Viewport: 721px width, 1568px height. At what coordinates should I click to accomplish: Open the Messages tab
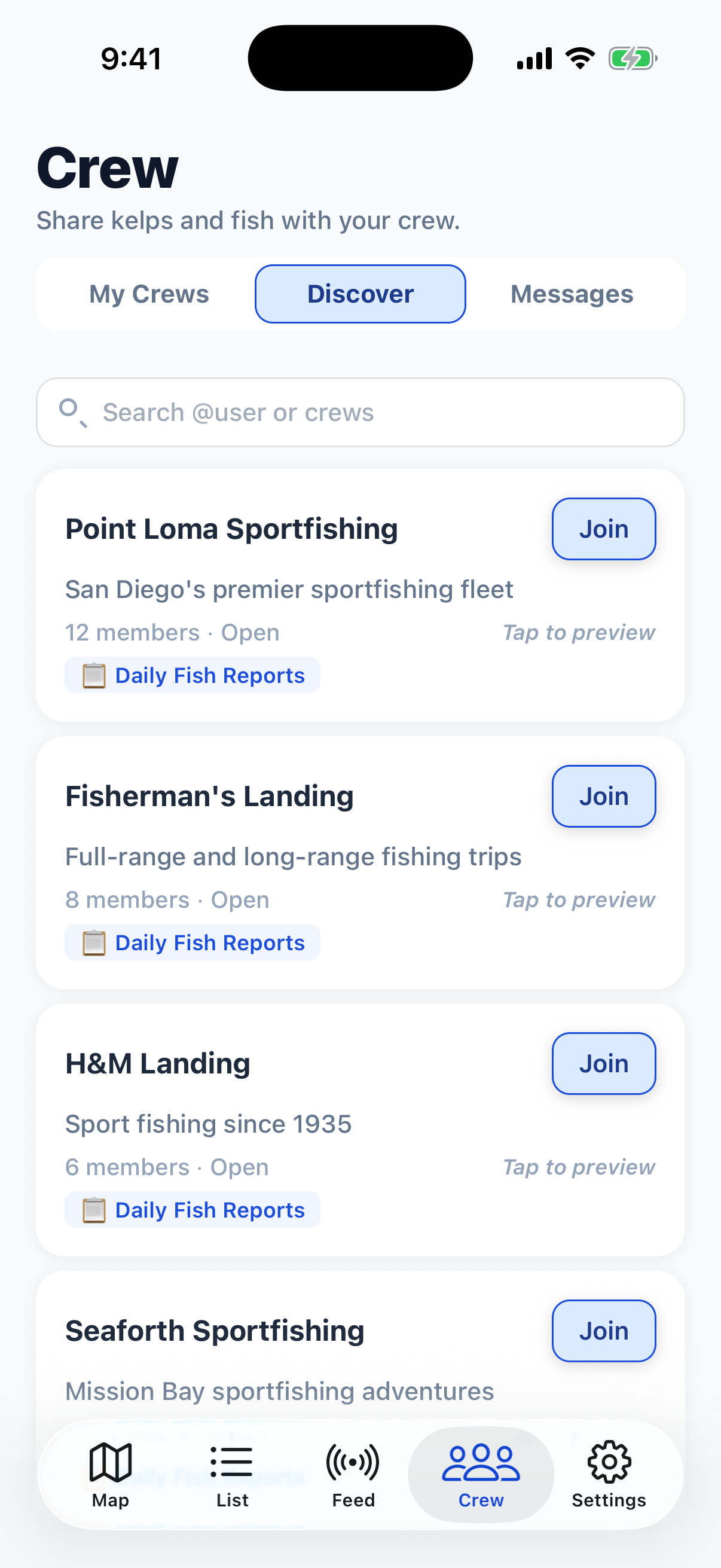572,294
